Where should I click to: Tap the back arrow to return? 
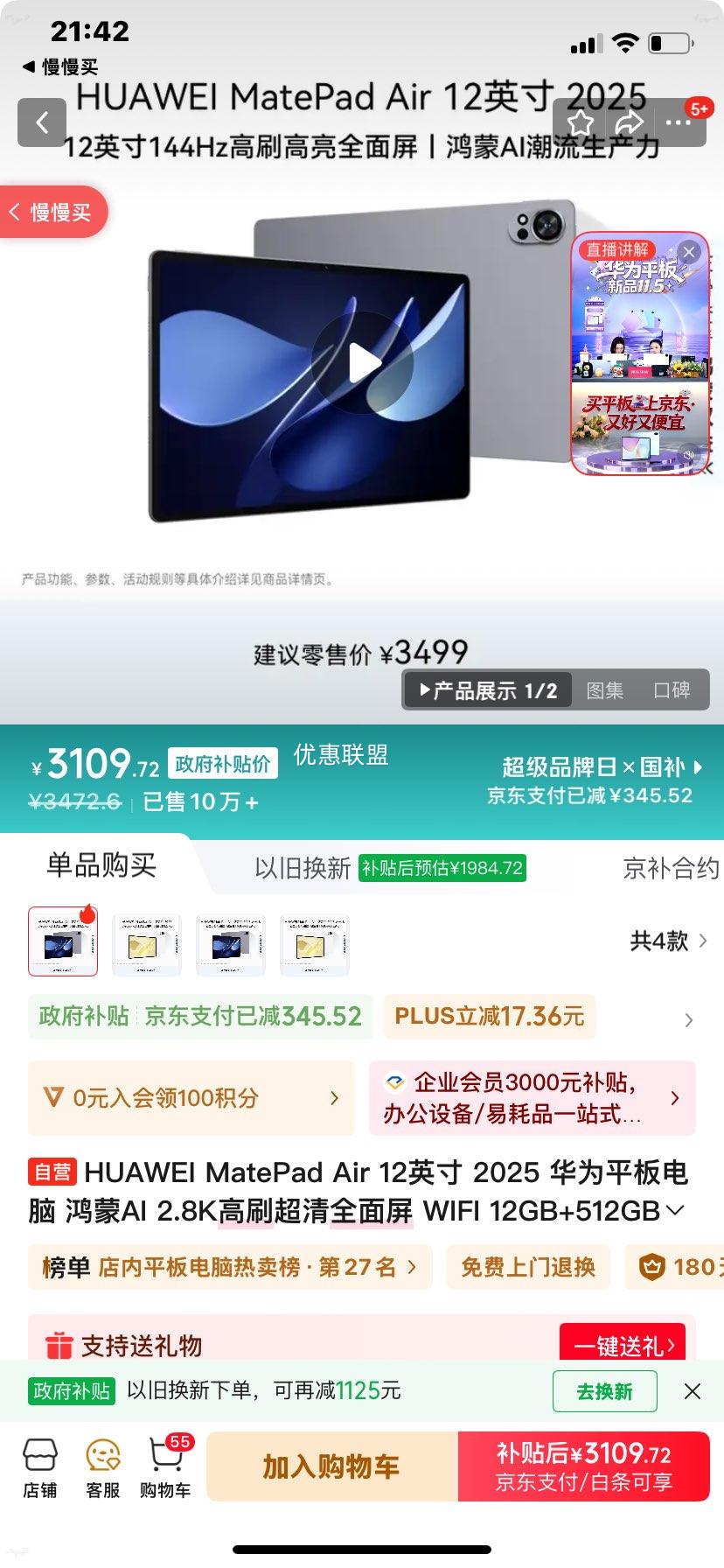[x=42, y=122]
